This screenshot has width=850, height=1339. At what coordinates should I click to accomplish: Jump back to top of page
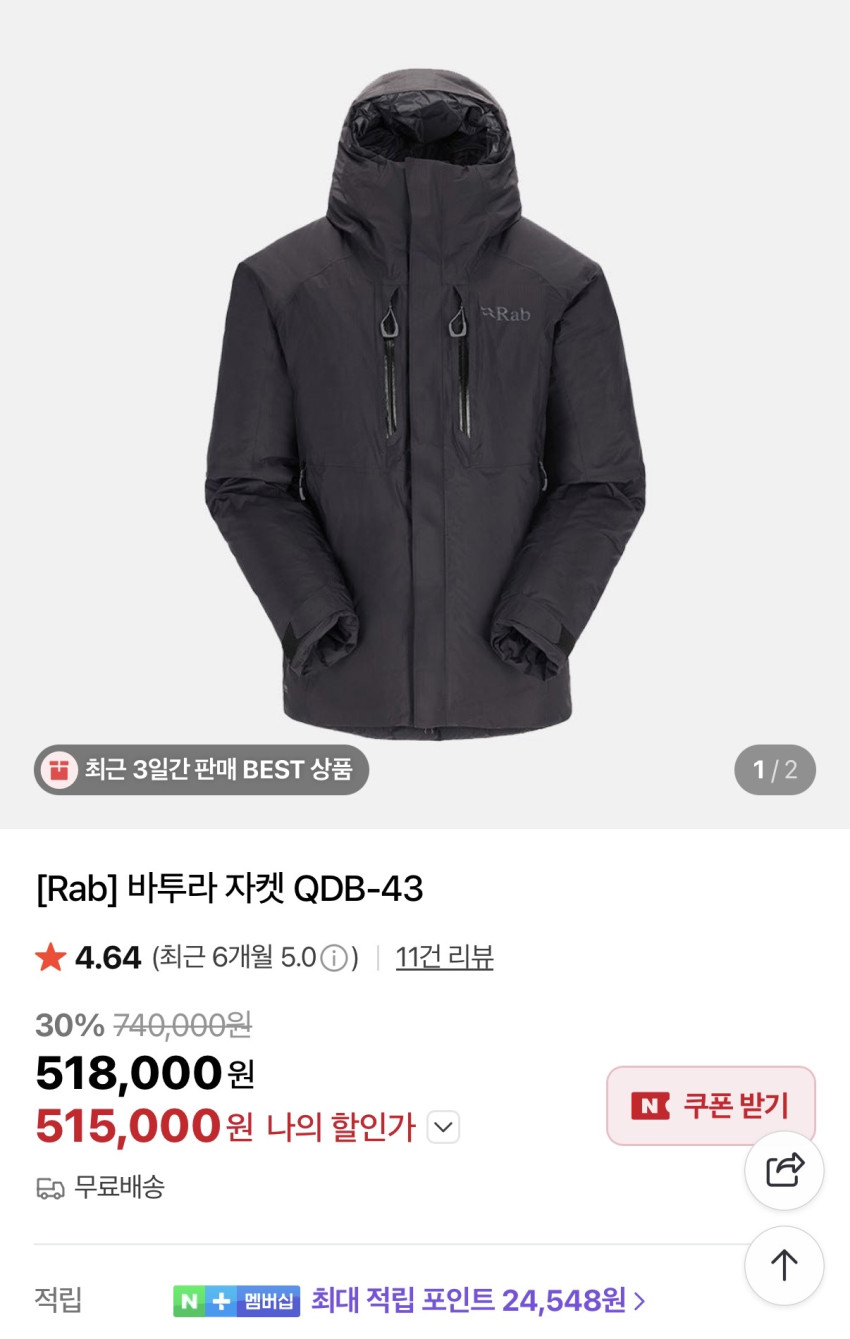784,1265
